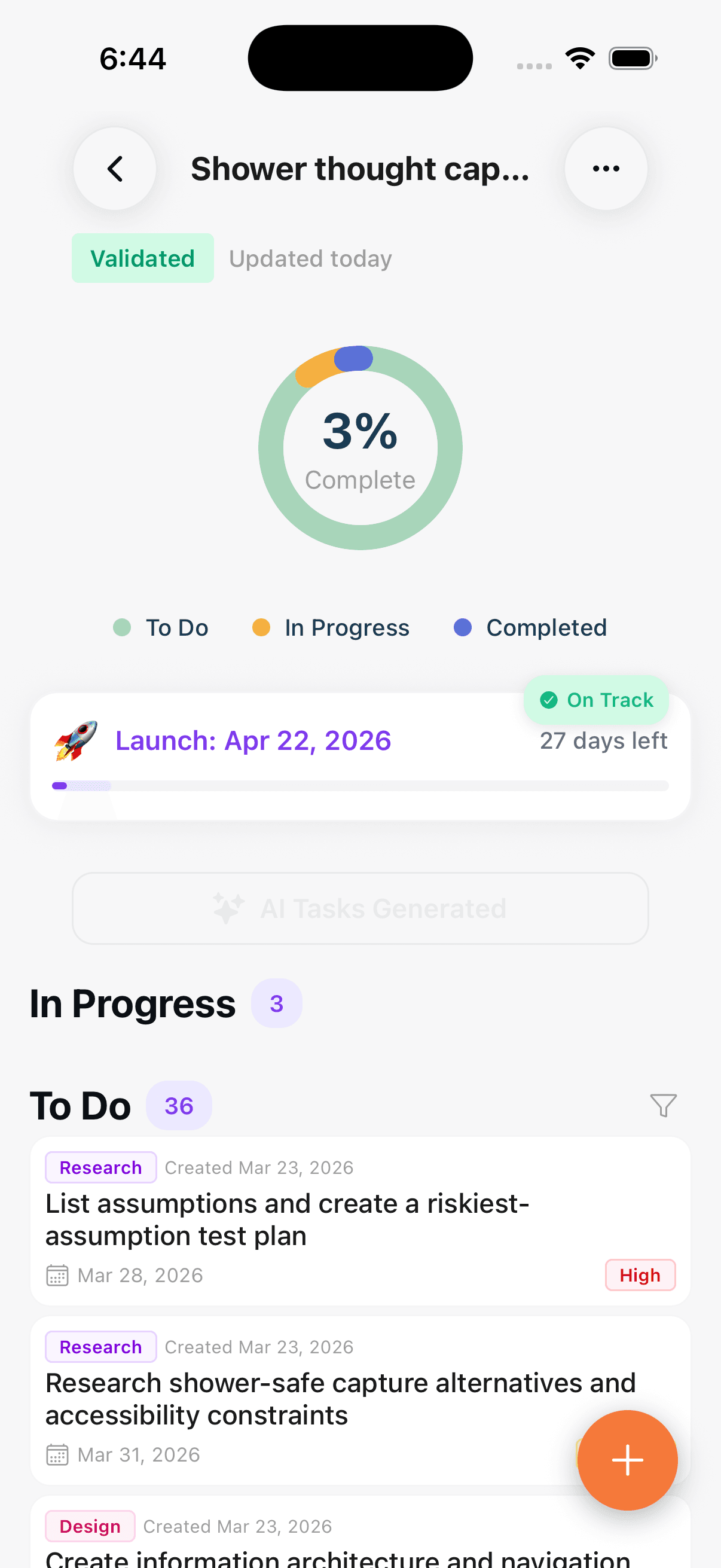Expand the To Do section
Screen dimensions: 721x1568
click(x=80, y=1105)
